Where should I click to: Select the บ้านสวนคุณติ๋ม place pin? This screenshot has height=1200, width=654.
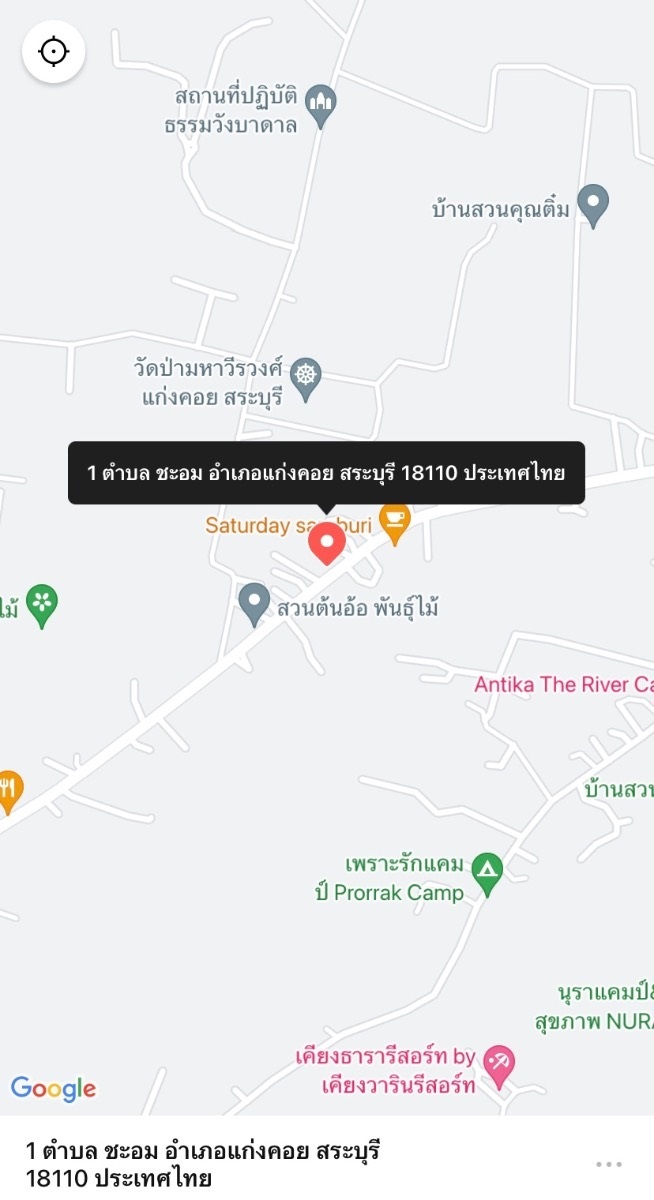click(x=594, y=204)
